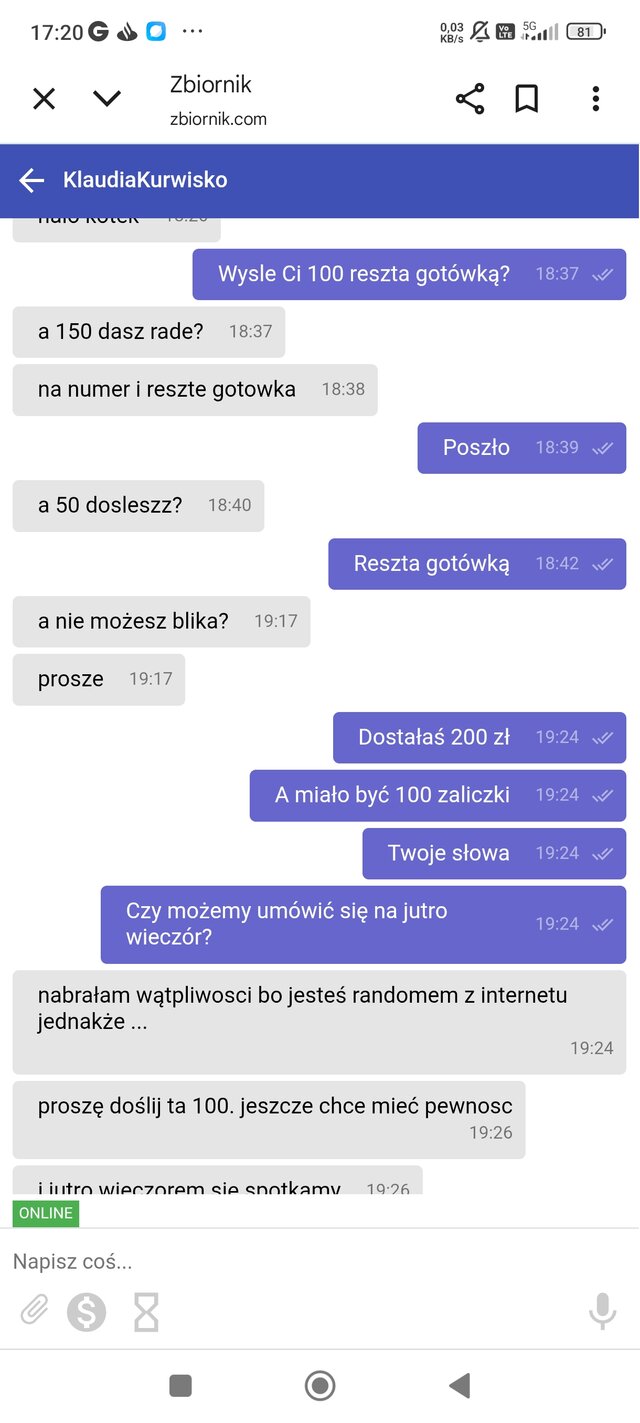The height and width of the screenshot is (1423, 640).
Task: Close the browser tab with X
Action: click(44, 98)
